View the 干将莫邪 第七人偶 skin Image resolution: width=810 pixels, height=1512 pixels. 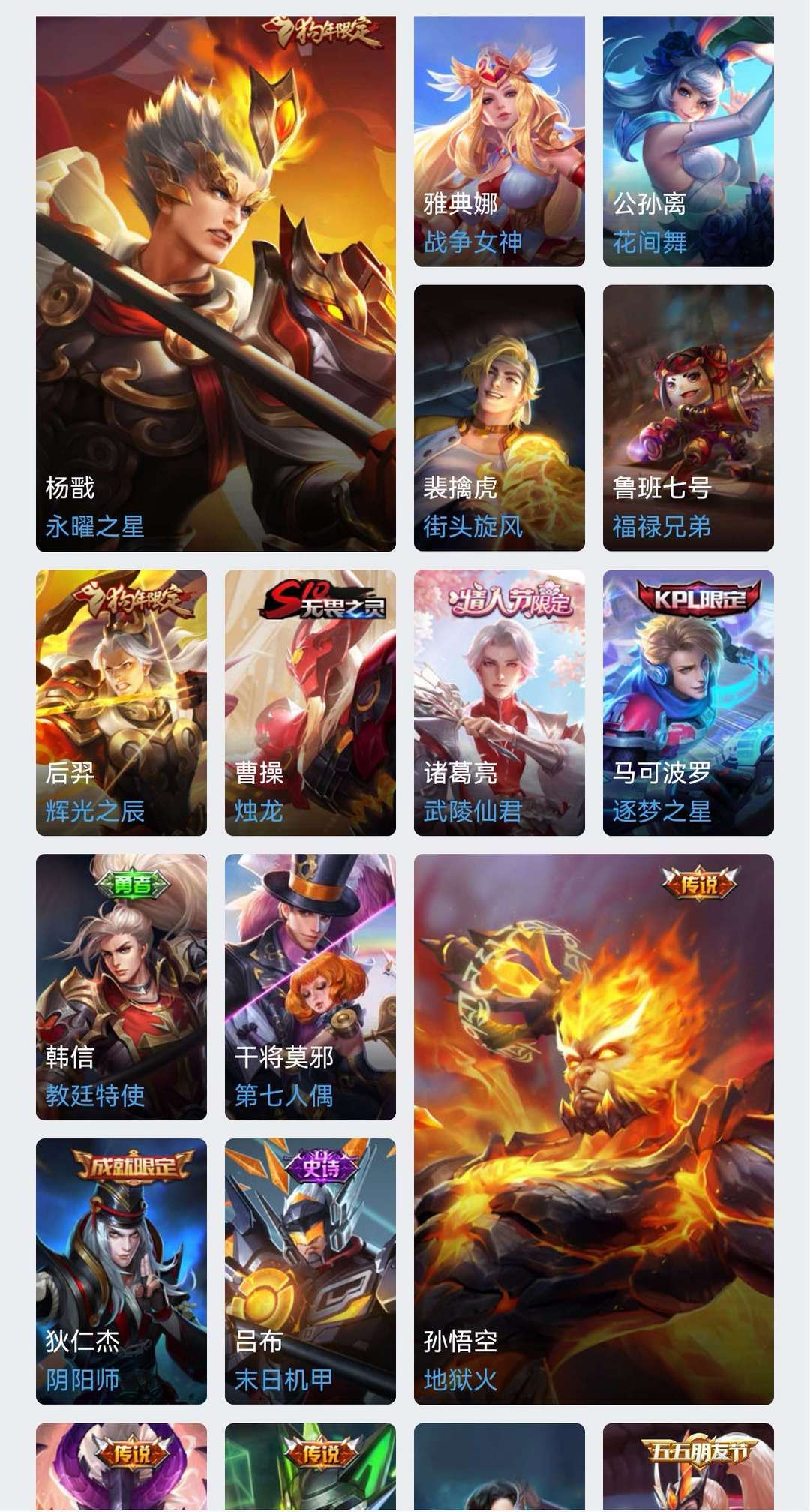(310, 987)
